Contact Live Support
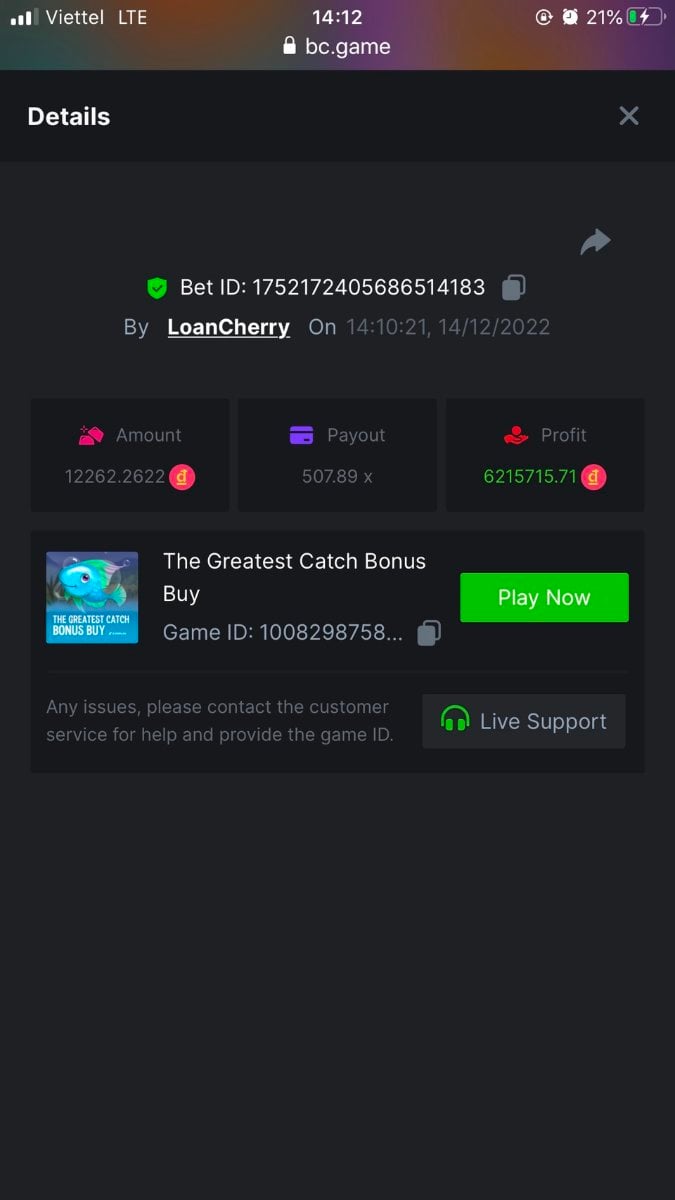This screenshot has width=675, height=1200. point(524,721)
